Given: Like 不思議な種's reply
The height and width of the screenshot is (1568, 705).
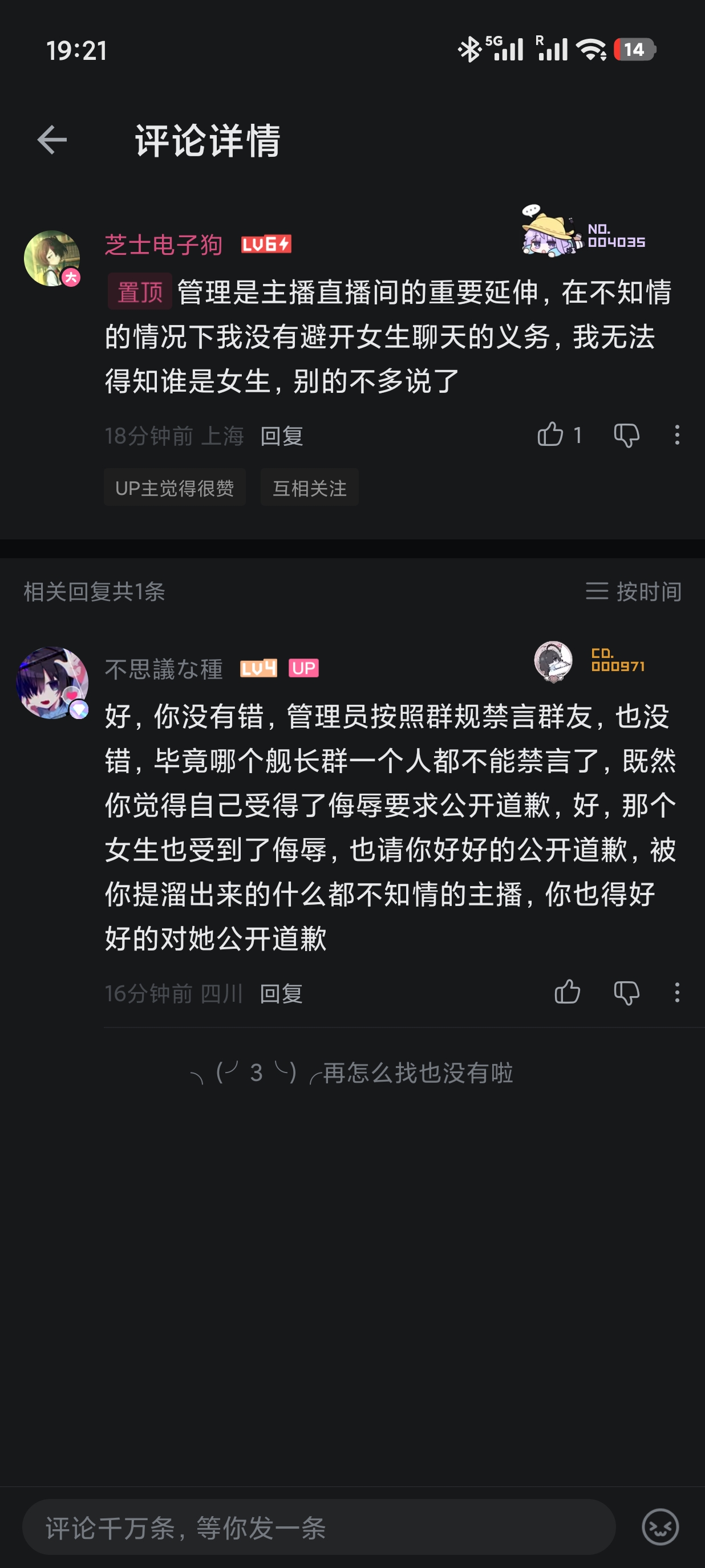Looking at the screenshot, I should [x=567, y=992].
